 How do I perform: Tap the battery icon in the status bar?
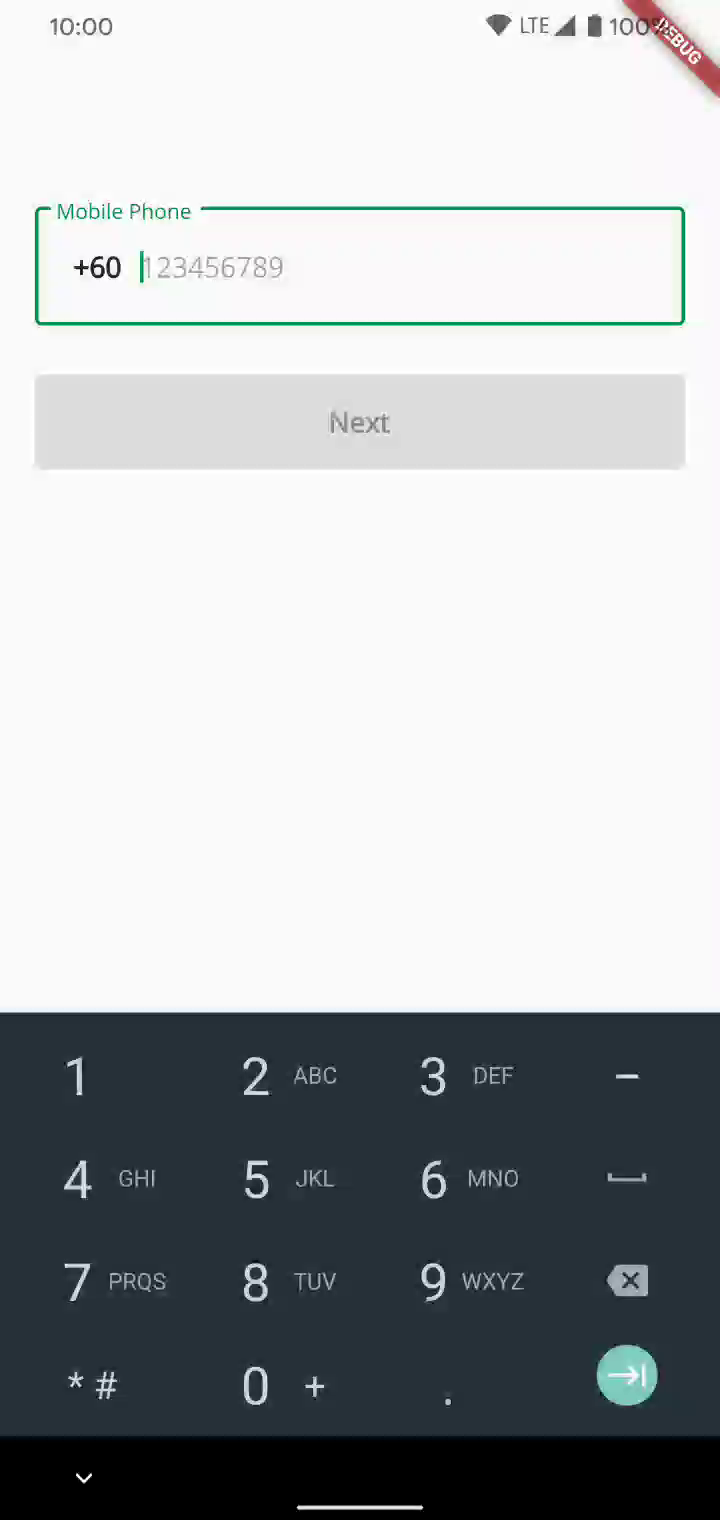pyautogui.click(x=594, y=25)
